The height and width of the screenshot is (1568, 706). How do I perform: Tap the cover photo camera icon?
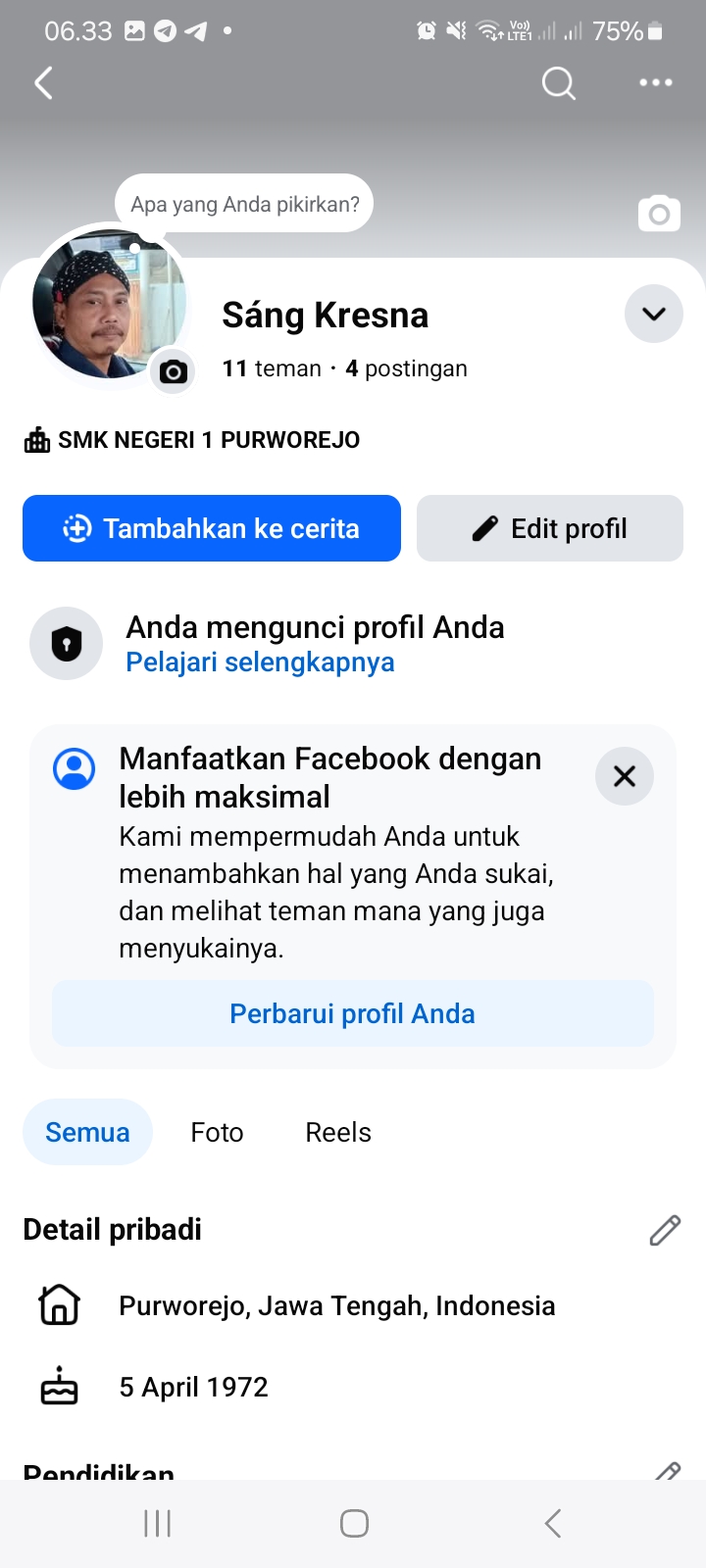(x=659, y=213)
